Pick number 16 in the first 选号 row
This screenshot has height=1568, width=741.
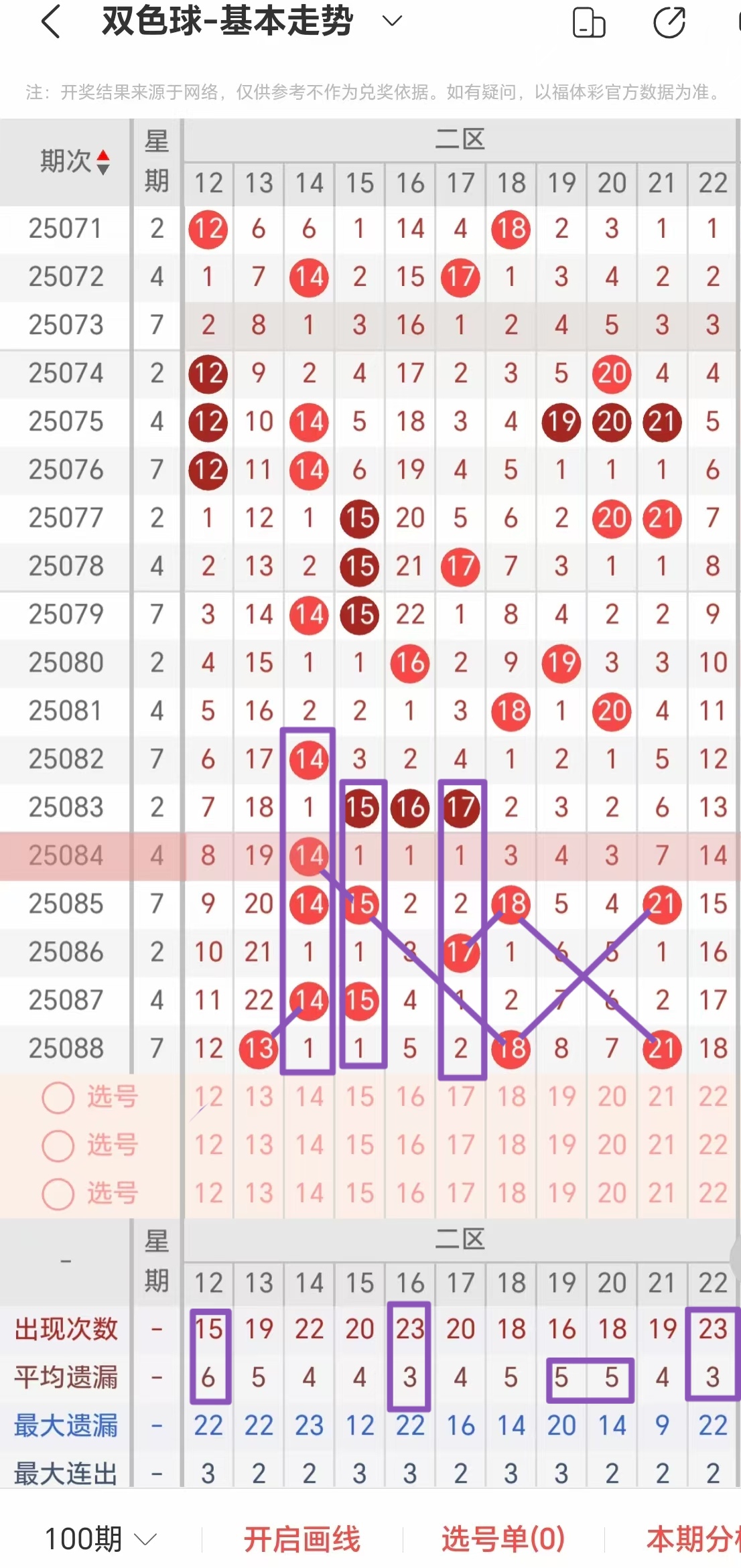[410, 1097]
